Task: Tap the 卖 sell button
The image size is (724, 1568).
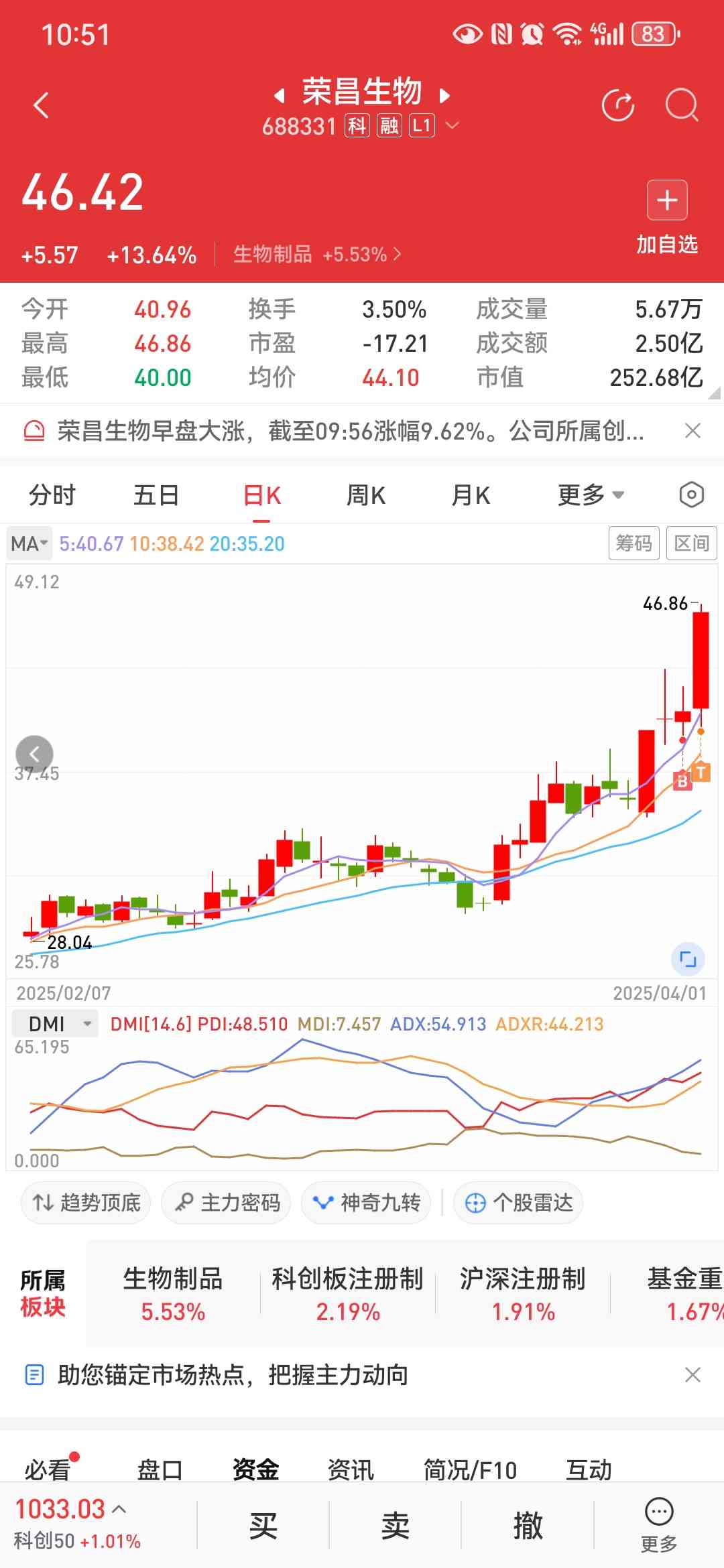Action: tap(395, 1526)
